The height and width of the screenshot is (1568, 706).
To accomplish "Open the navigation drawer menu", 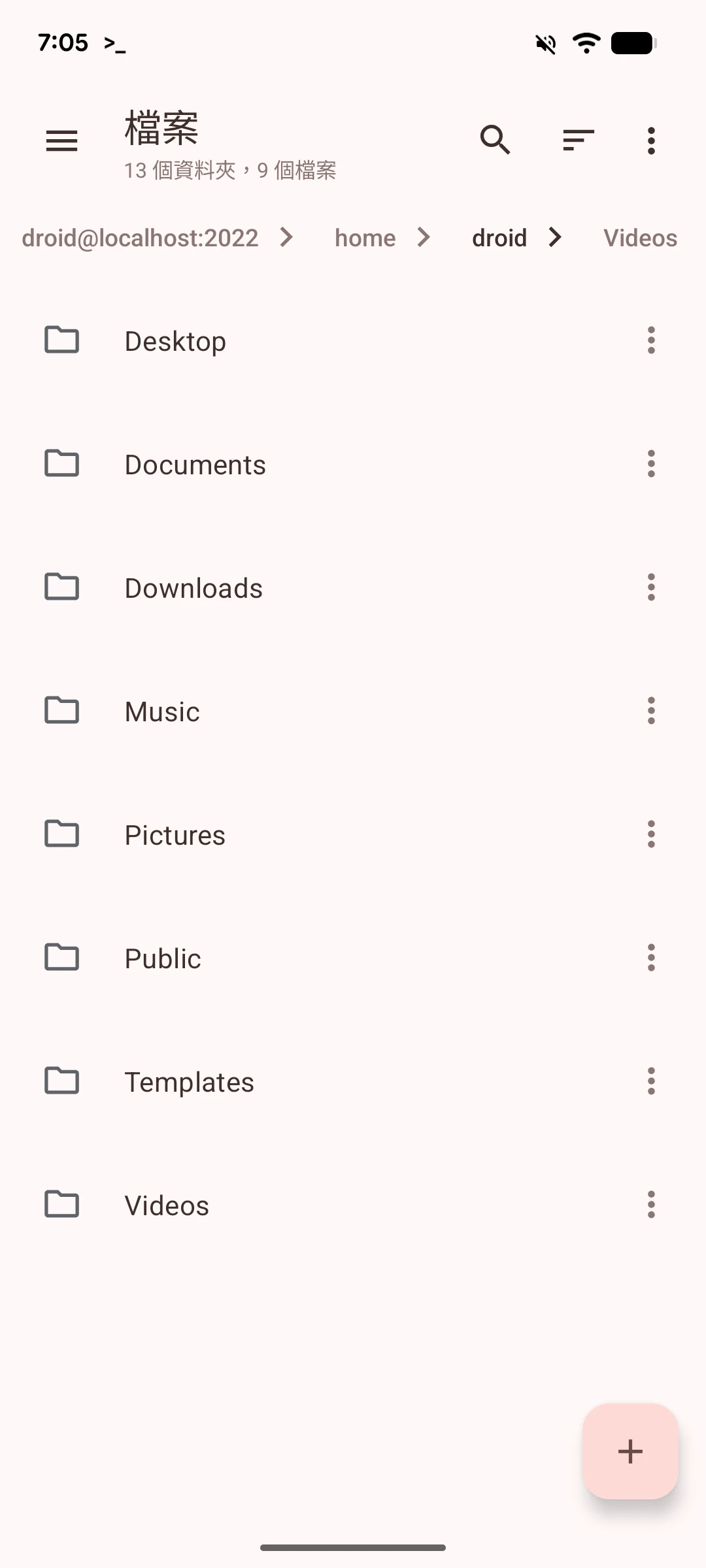I will 62,140.
